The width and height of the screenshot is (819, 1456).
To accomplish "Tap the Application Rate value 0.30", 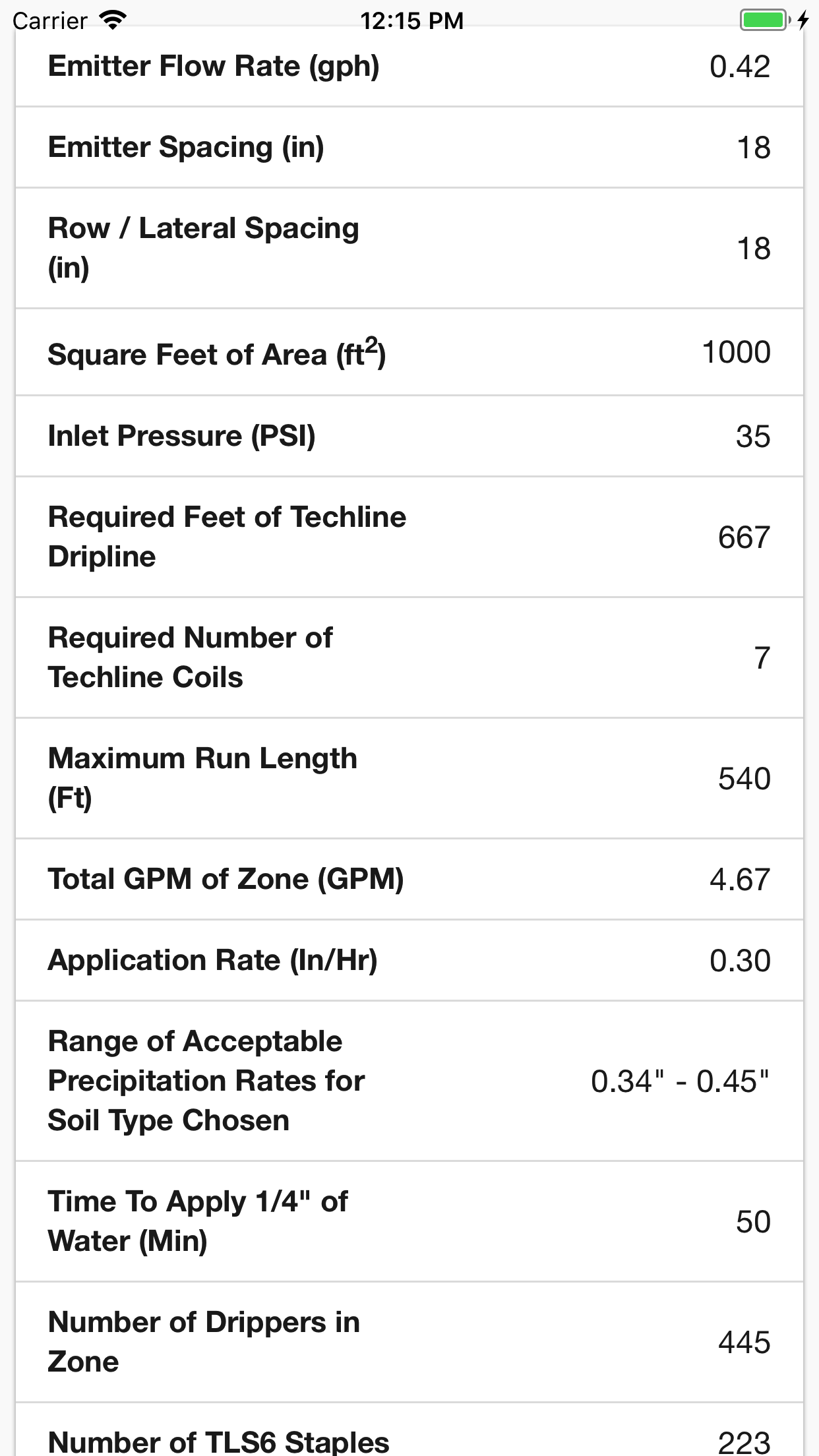I will tap(739, 961).
